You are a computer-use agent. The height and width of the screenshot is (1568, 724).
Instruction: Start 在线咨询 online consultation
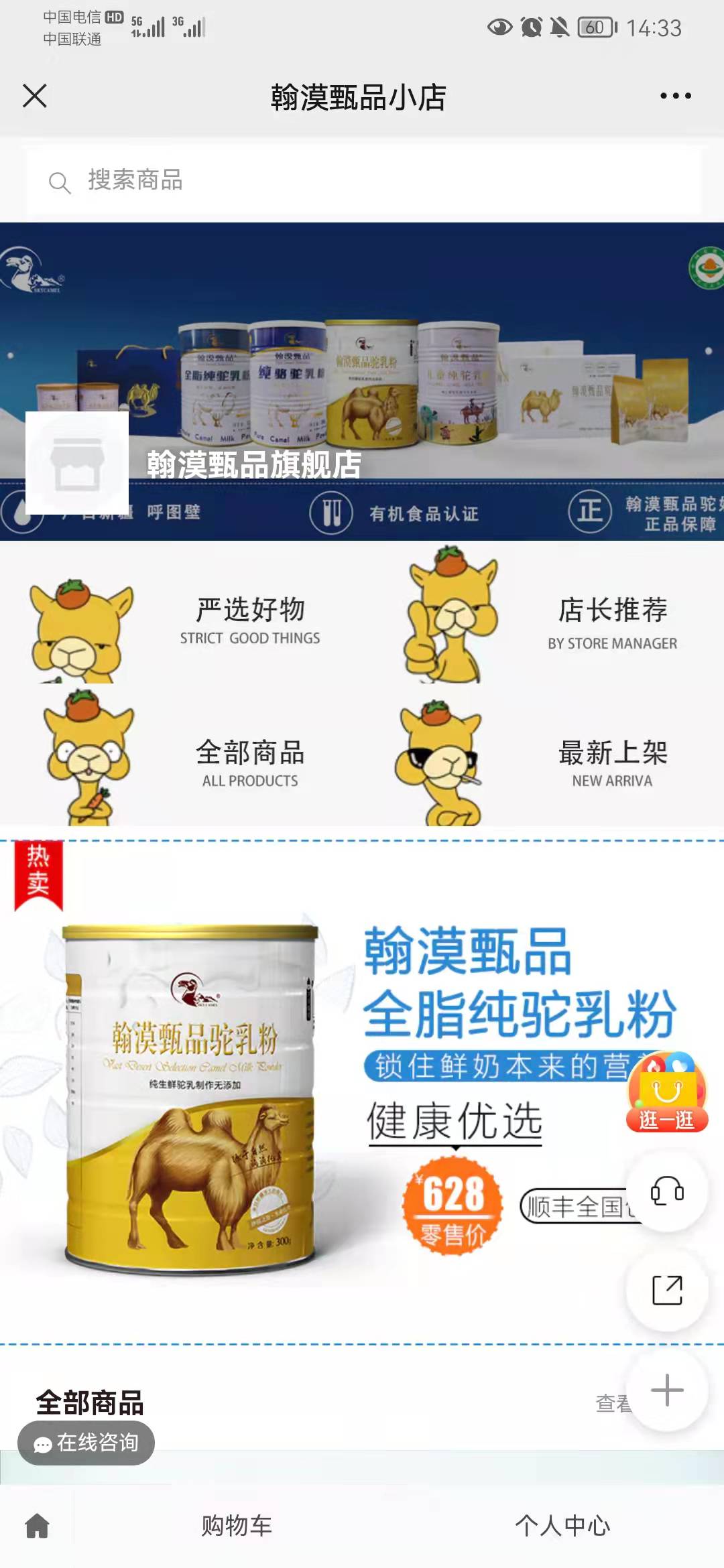[x=86, y=1443]
